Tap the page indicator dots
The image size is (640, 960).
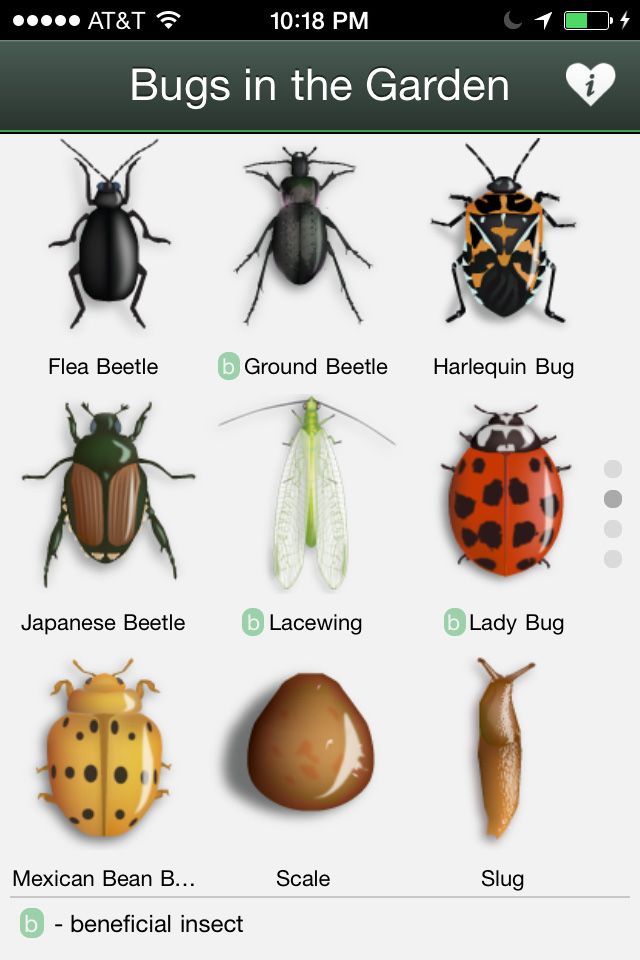point(613,513)
